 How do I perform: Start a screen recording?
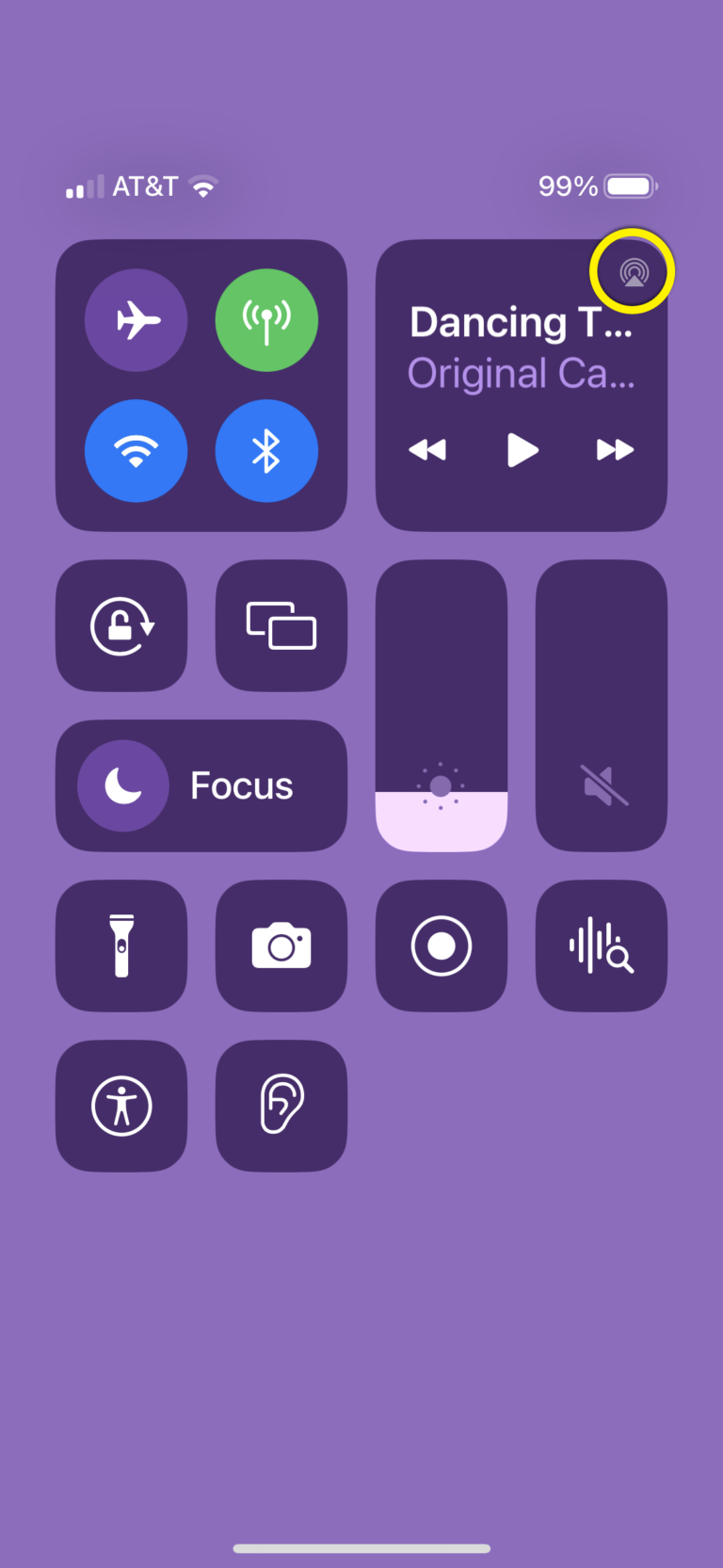(x=441, y=945)
